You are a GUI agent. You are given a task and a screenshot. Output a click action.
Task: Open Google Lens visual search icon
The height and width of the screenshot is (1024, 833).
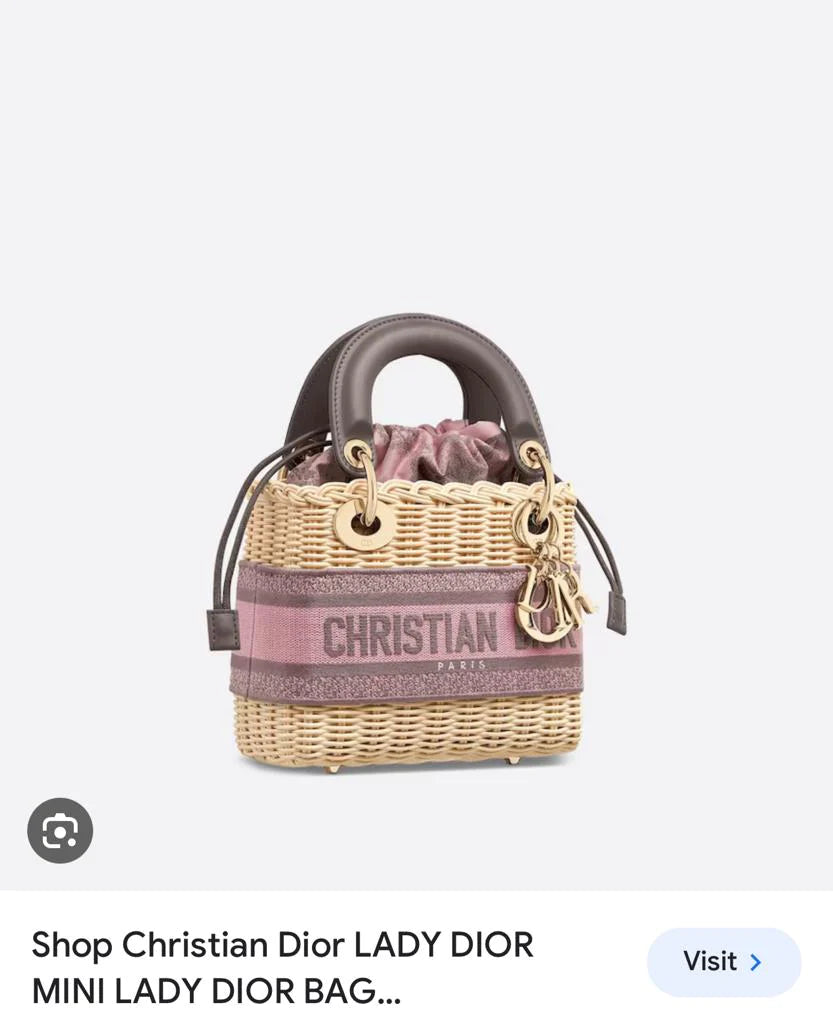pos(60,830)
